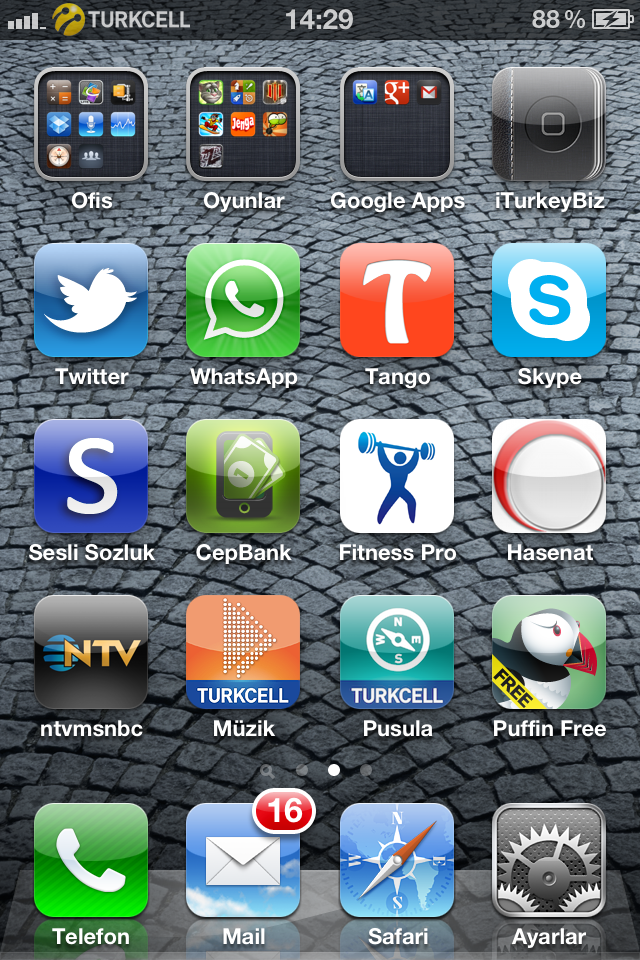Launch WhatsApp
Viewport: 640px width, 960px height.
(243, 300)
